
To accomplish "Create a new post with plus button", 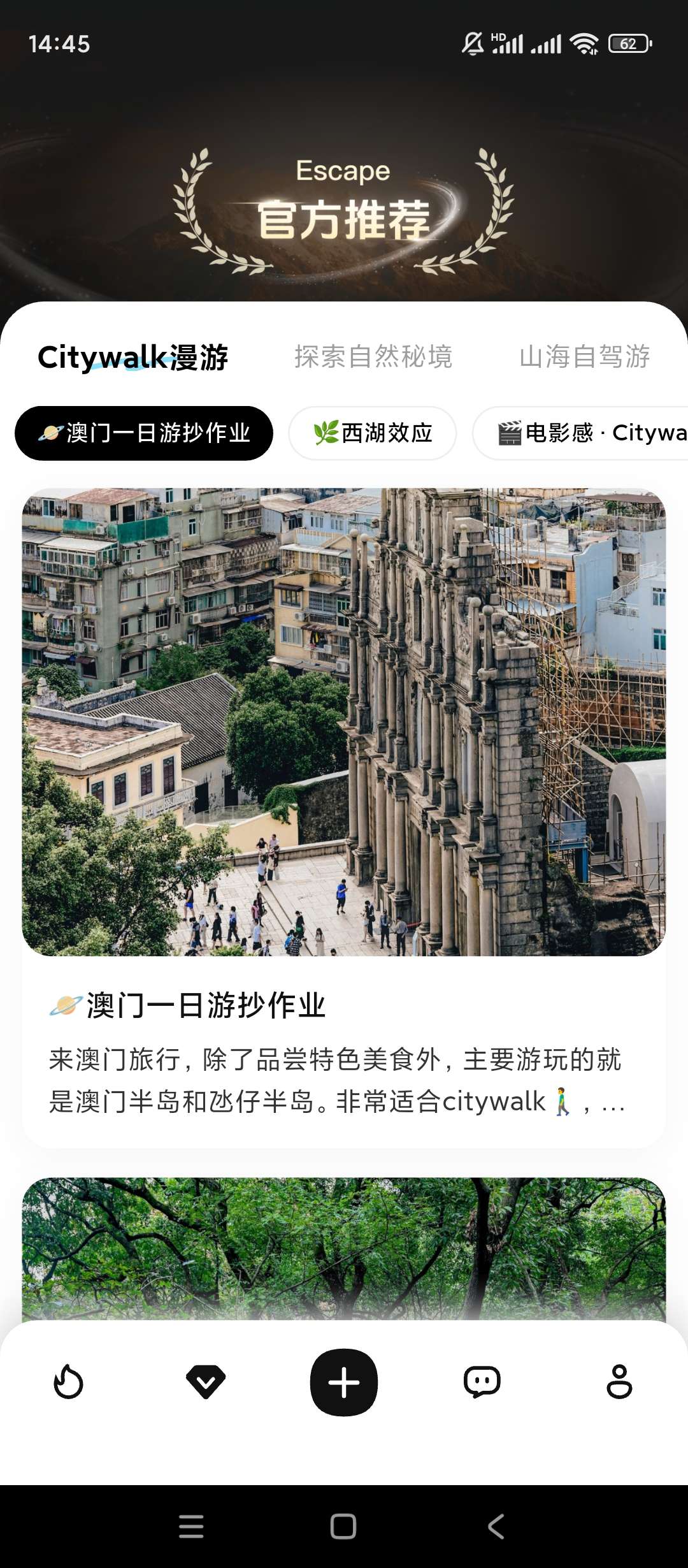I will point(344,1382).
